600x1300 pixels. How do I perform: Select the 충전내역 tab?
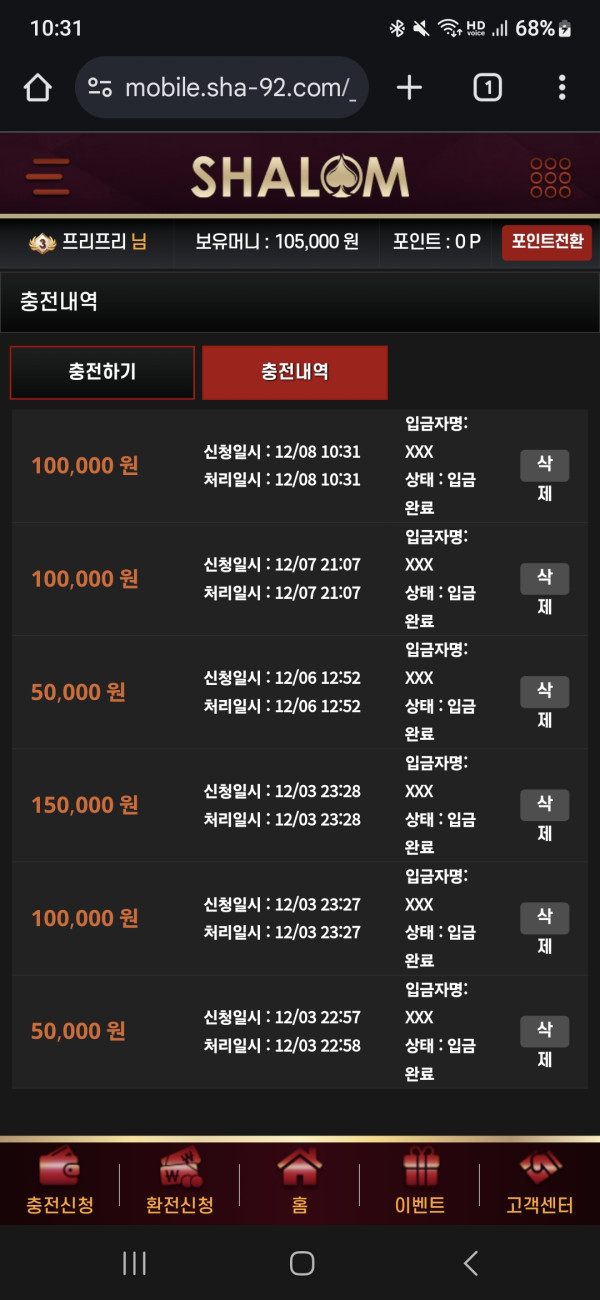(294, 372)
